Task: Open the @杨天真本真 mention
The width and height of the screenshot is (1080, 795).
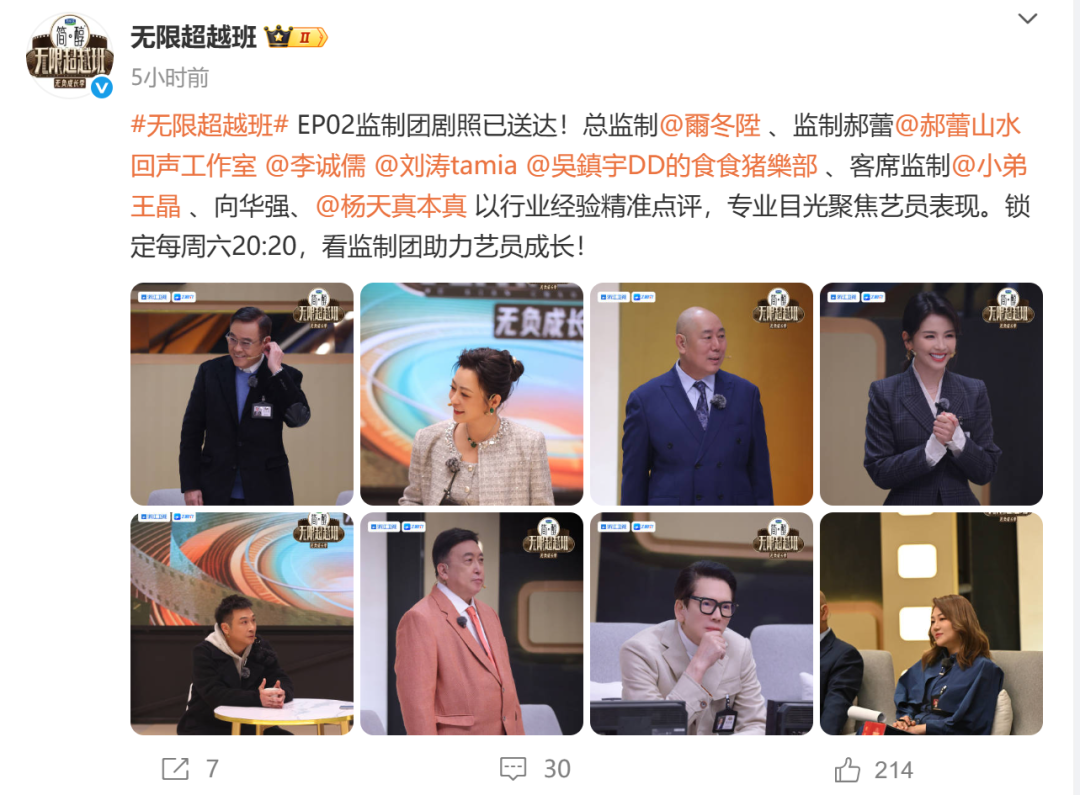Action: coord(392,206)
